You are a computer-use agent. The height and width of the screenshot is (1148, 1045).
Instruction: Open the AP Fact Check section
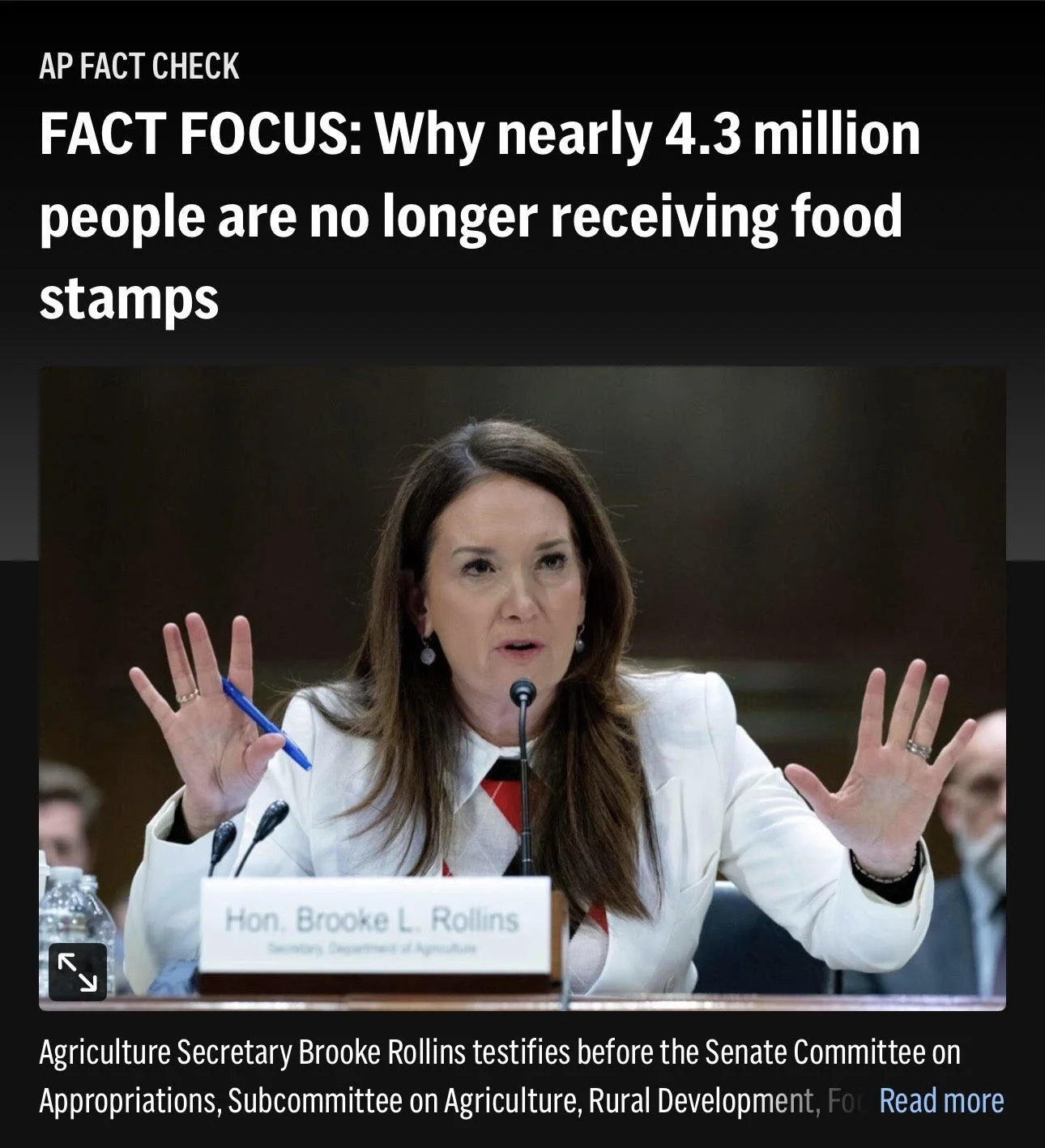(139, 66)
